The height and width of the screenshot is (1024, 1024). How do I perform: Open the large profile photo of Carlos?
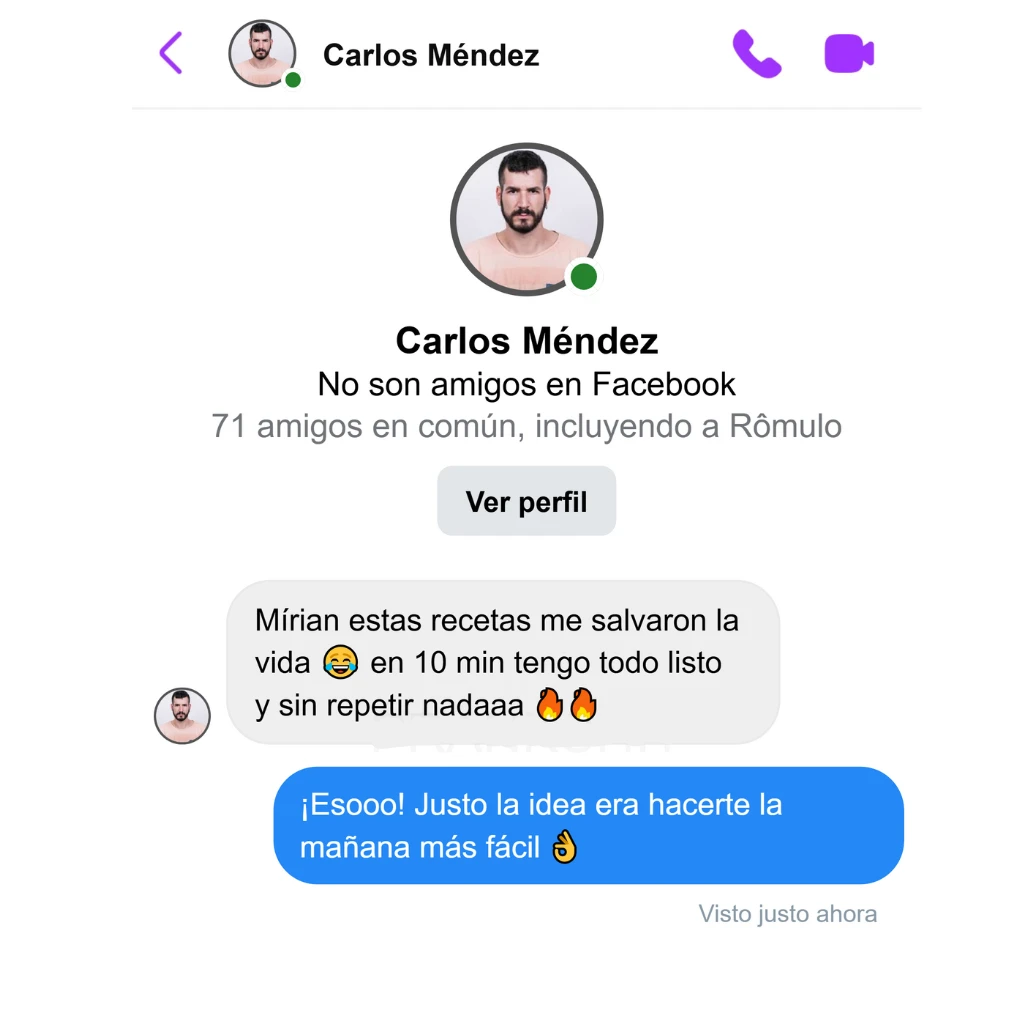tap(526, 219)
